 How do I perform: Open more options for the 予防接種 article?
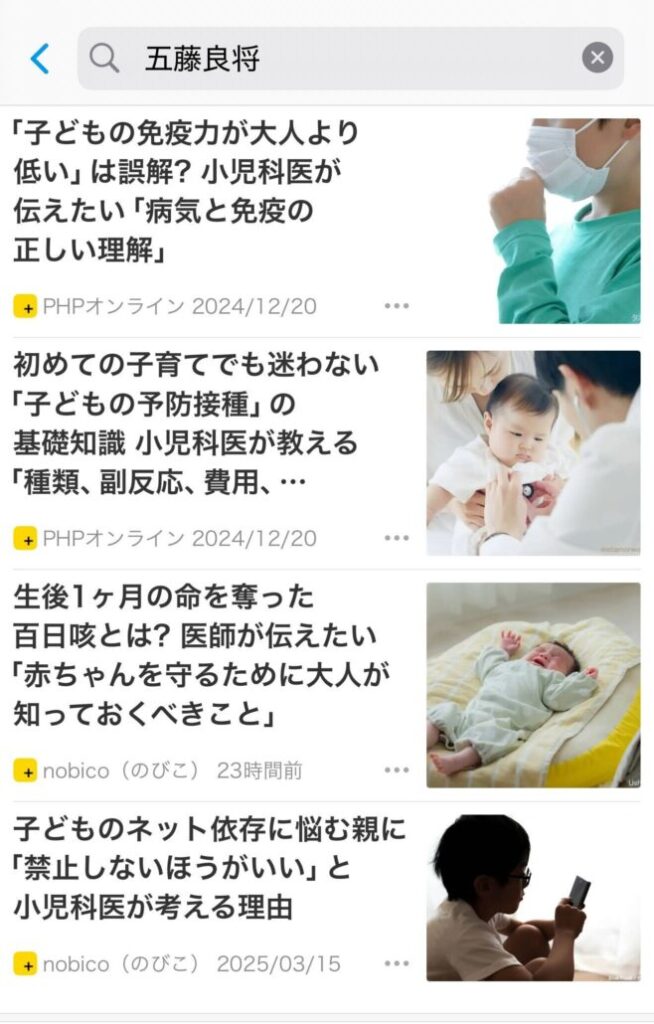tap(397, 538)
